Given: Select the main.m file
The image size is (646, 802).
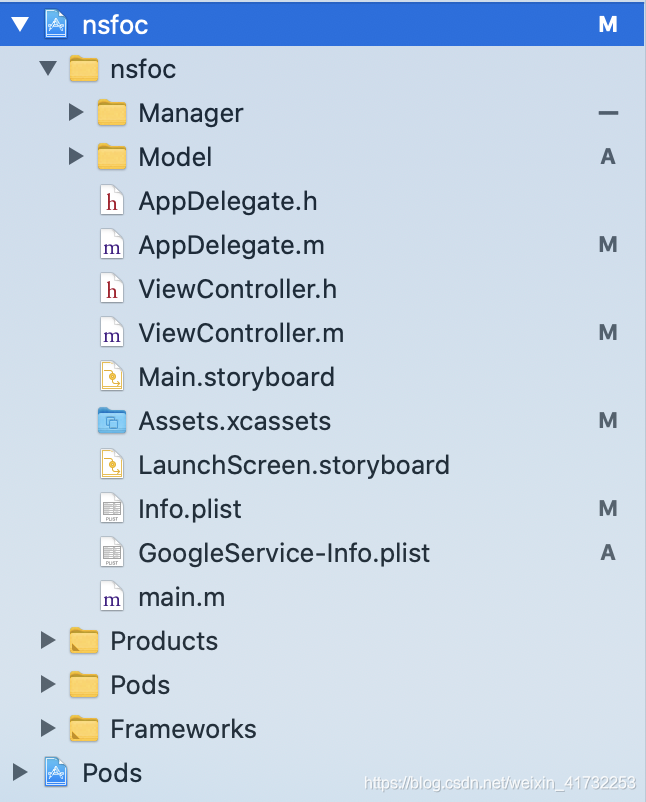Looking at the screenshot, I should click(x=181, y=597).
